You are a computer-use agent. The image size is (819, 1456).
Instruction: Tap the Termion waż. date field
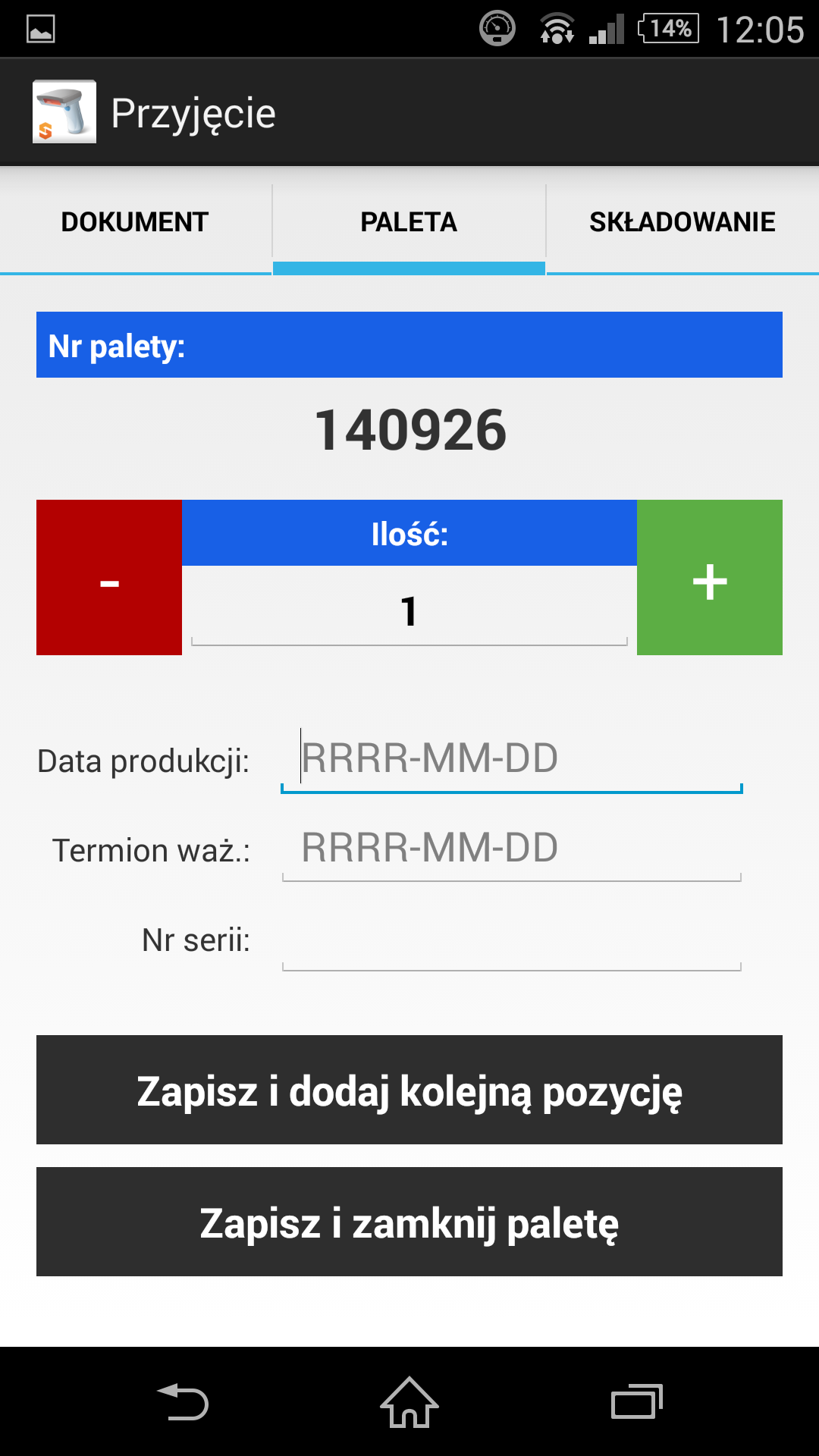coord(512,849)
